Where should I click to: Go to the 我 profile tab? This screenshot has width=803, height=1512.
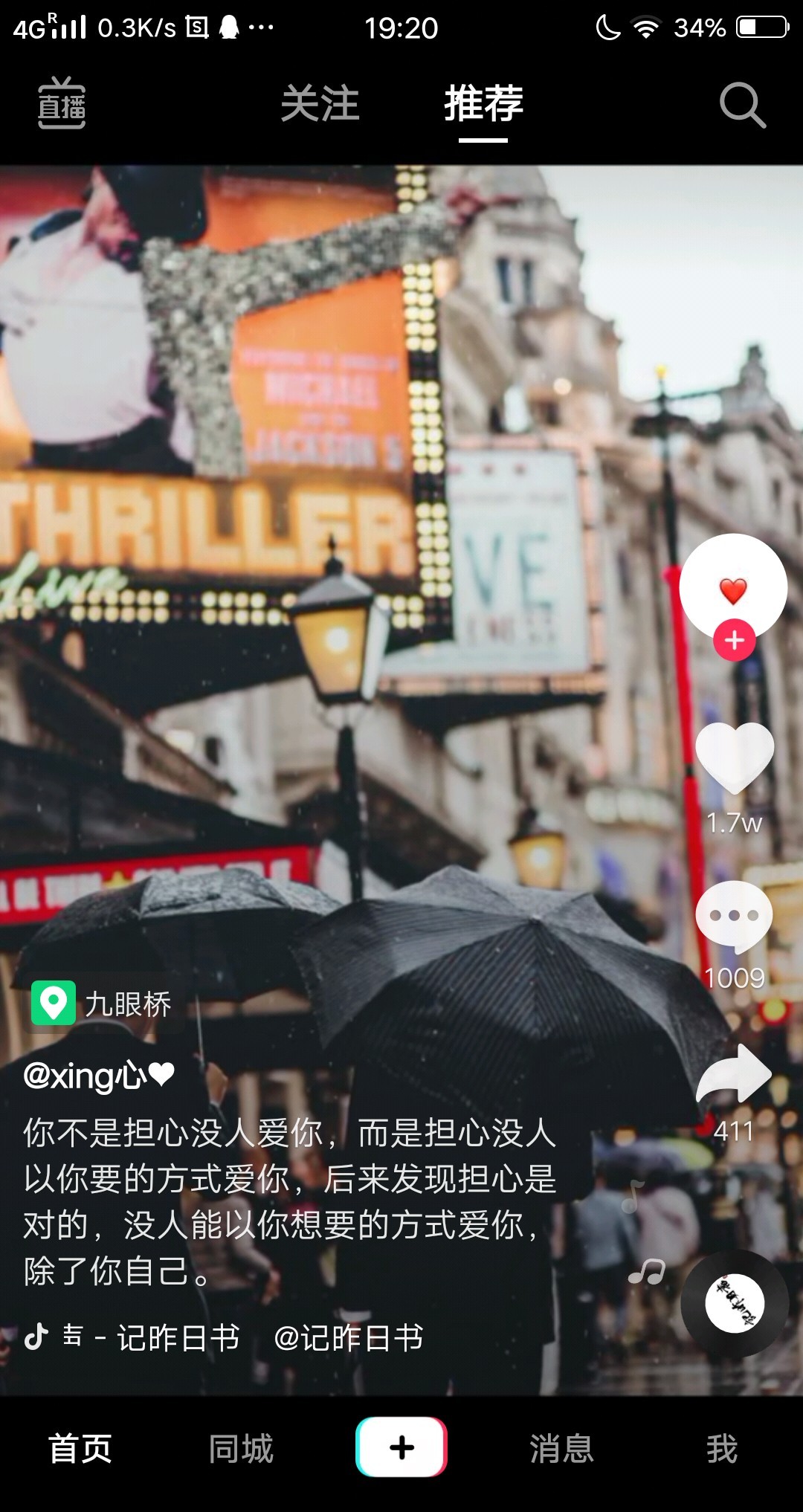pyautogui.click(x=722, y=1449)
